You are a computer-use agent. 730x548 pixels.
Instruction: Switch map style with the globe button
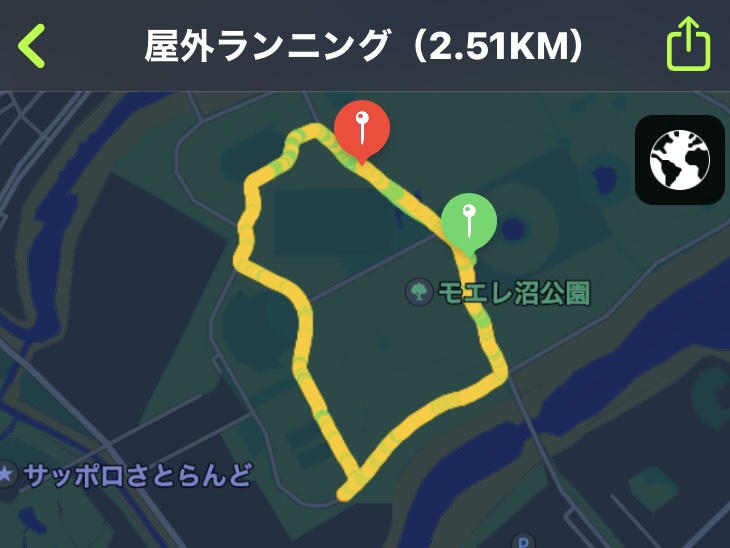pos(680,160)
